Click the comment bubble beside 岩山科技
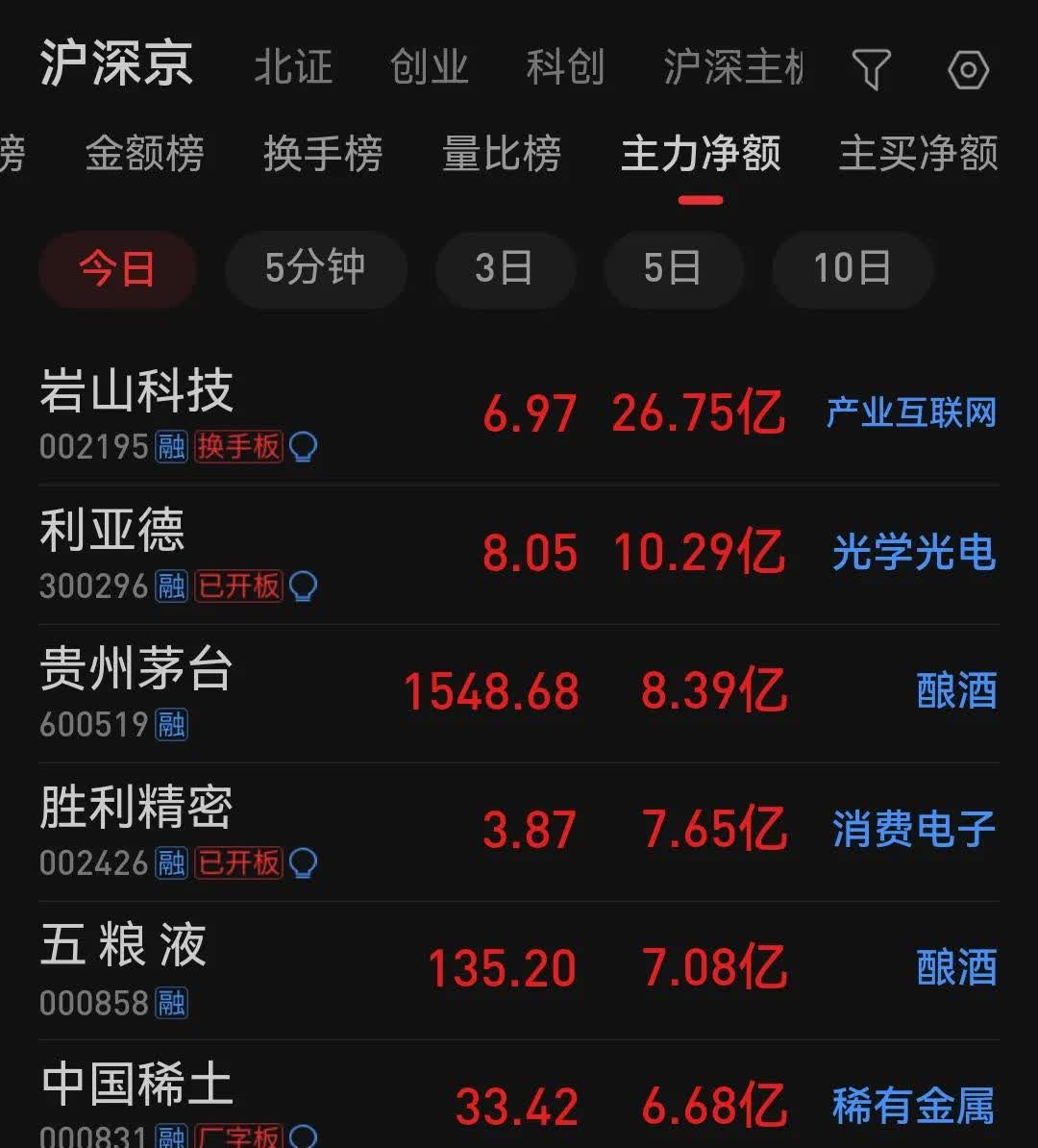The image size is (1038, 1148). (x=301, y=446)
